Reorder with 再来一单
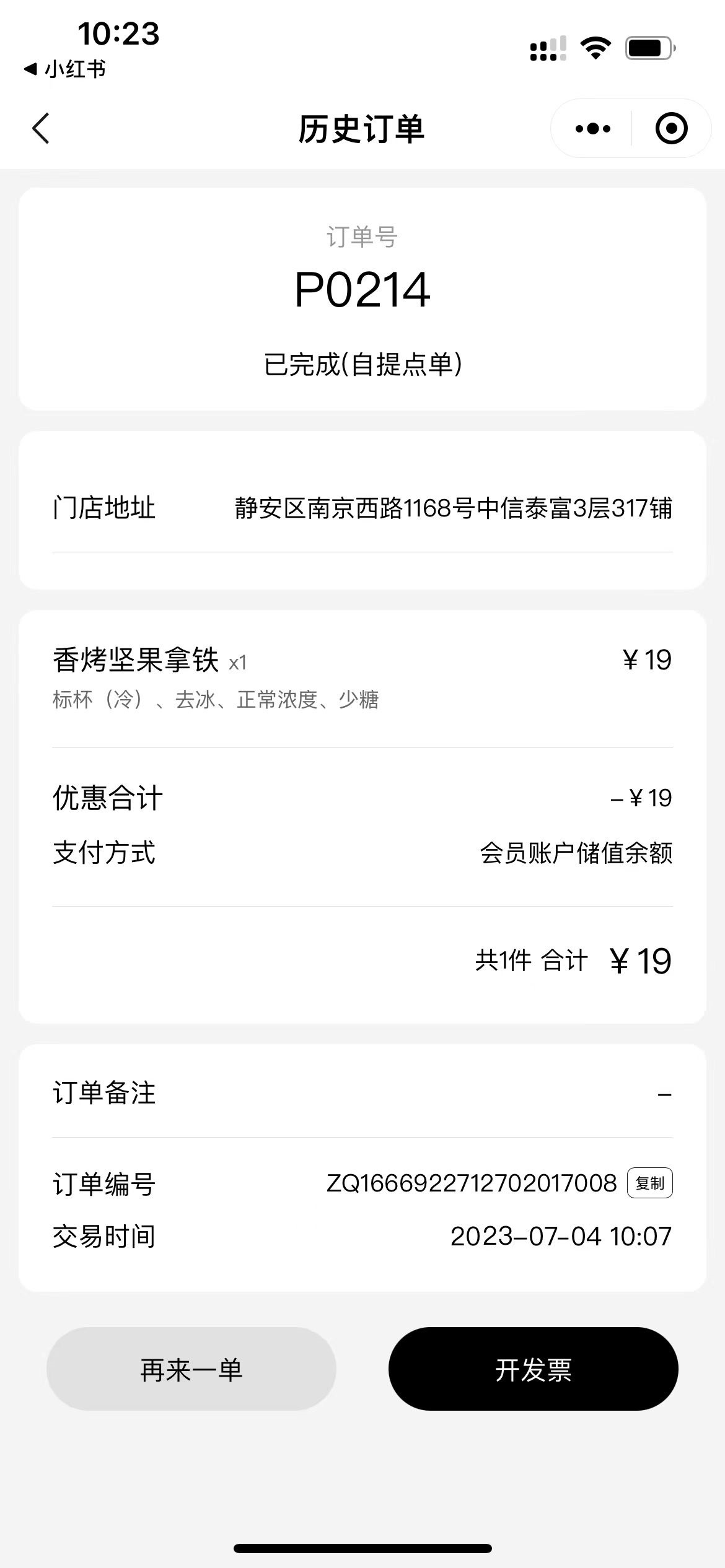 [191, 1369]
